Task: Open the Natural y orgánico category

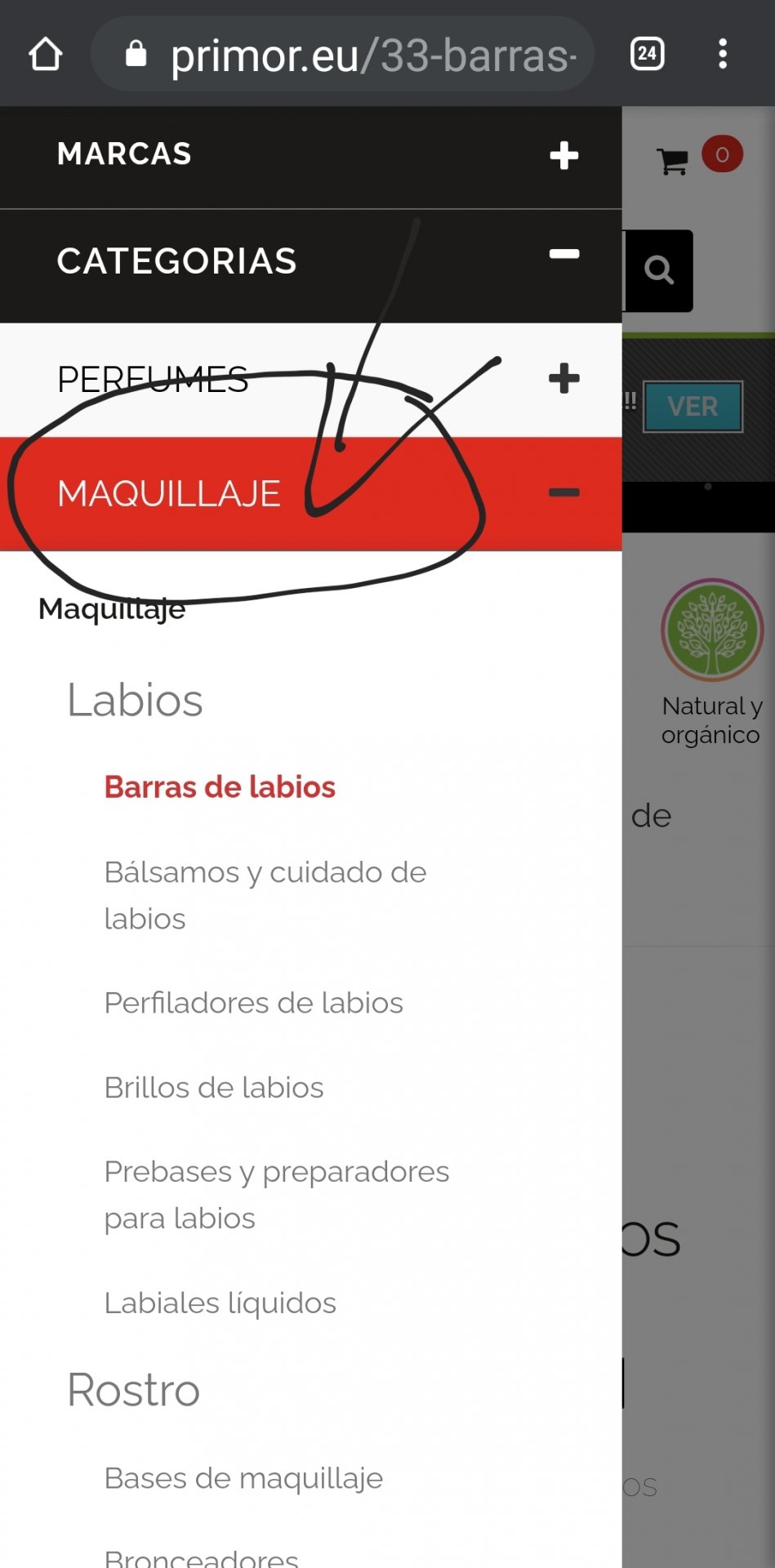Action: tap(712, 661)
